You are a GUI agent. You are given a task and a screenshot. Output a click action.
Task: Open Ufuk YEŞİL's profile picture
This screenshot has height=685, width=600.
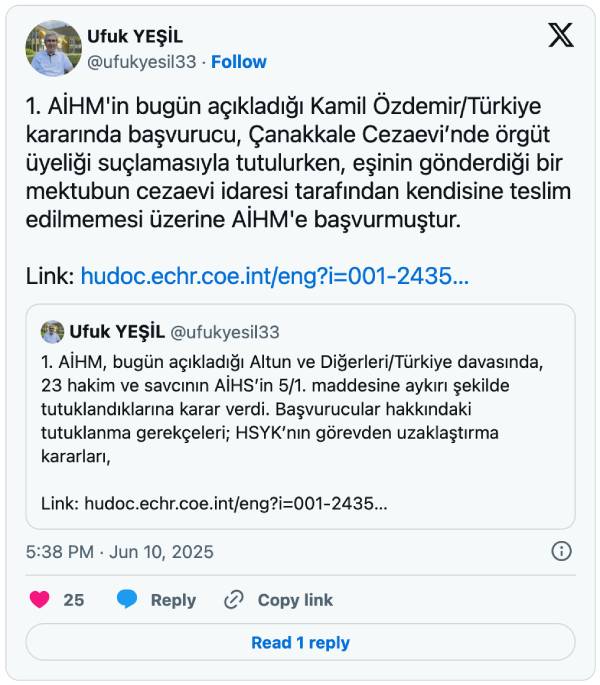53,48
